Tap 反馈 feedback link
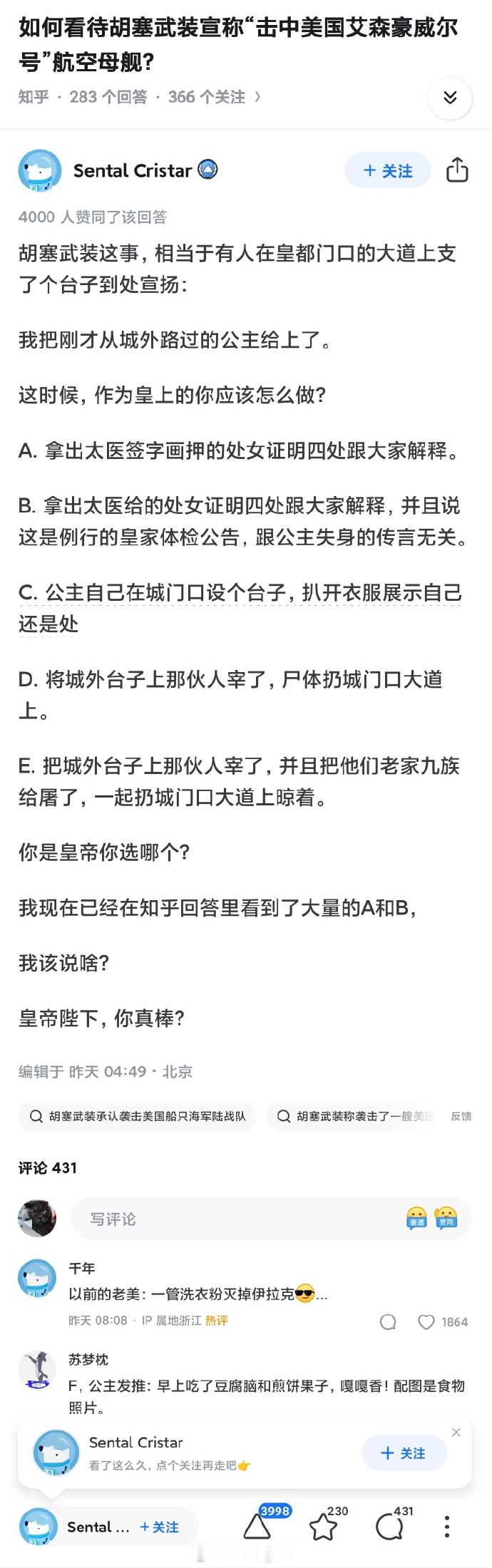The image size is (492, 1568). [461, 1116]
